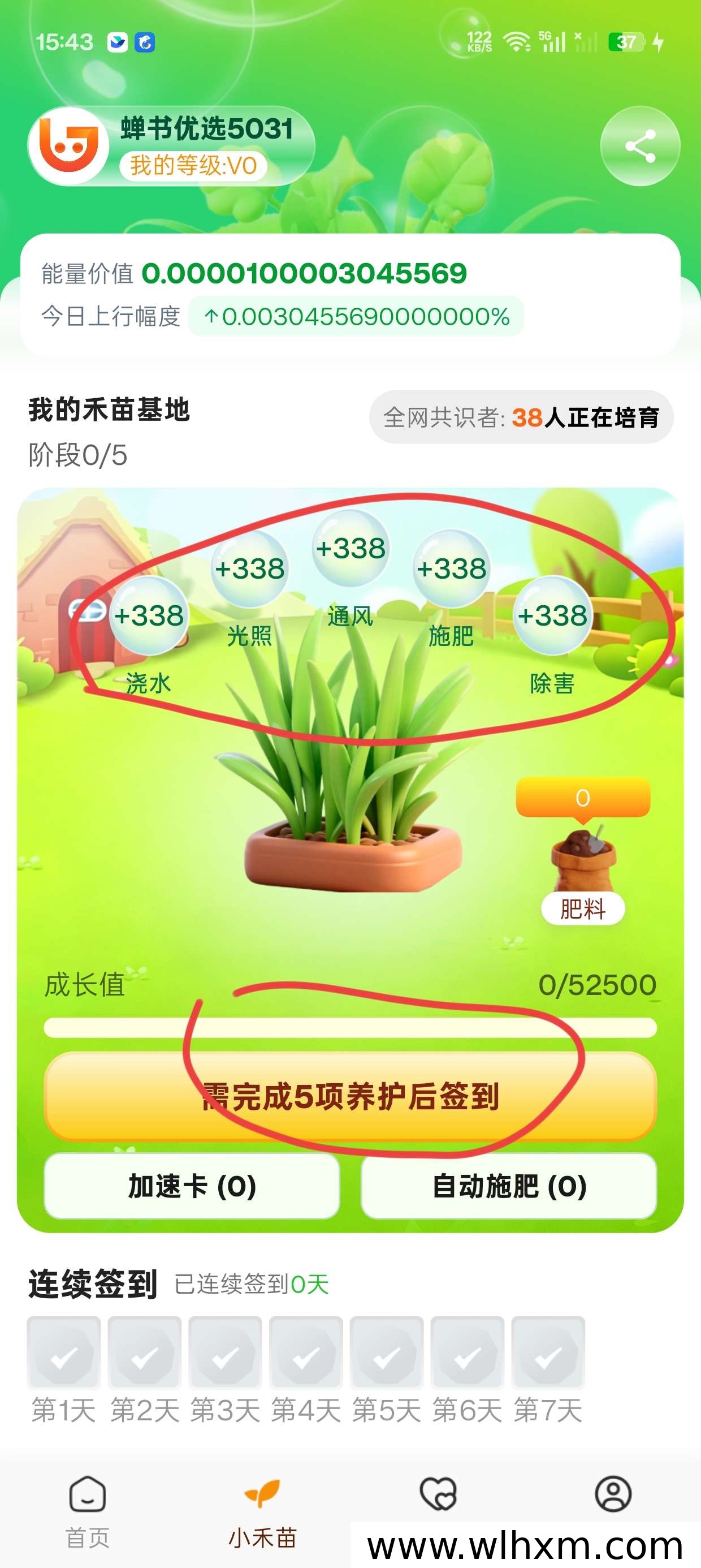Open 加速卡 (0)
The height and width of the screenshot is (1568, 701).
192,1186
